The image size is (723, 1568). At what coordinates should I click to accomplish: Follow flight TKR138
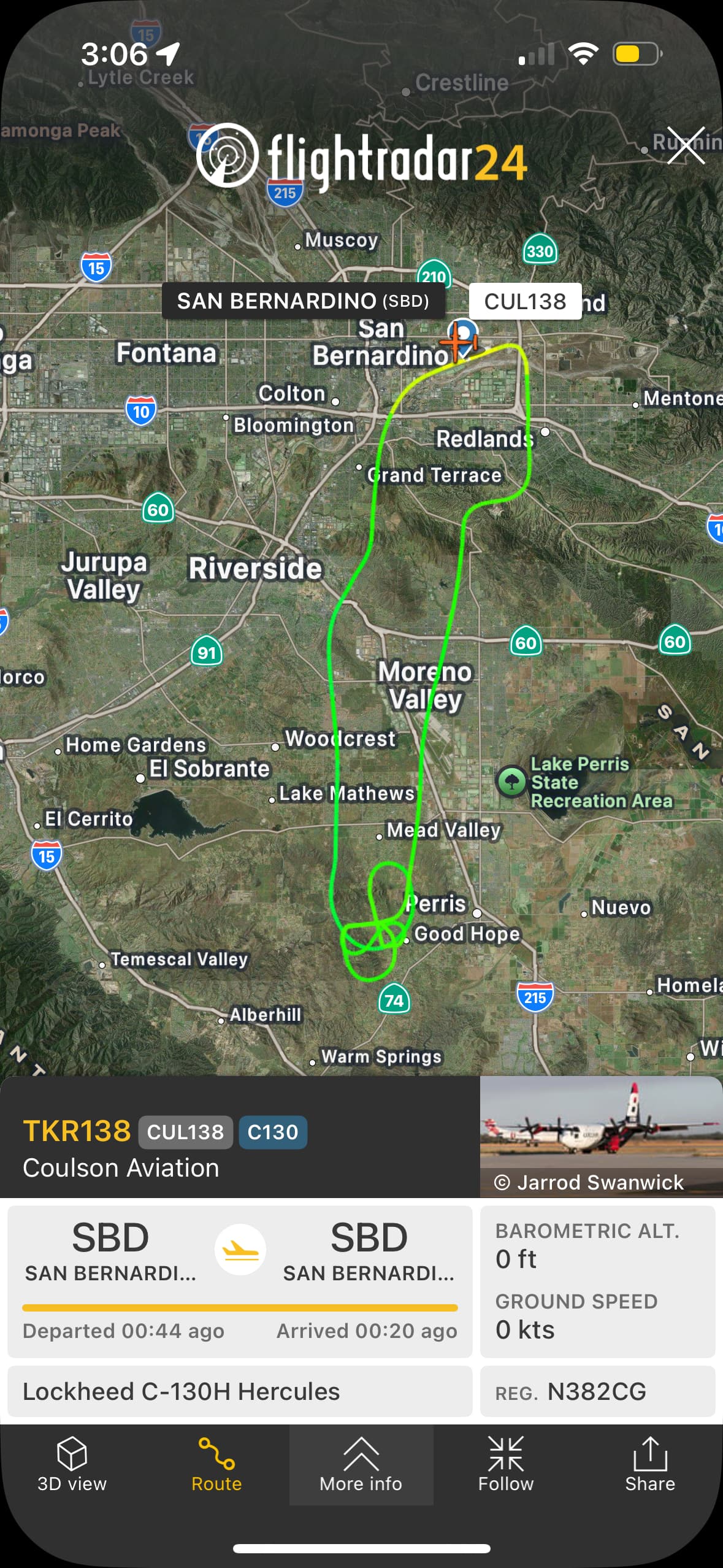(505, 1466)
